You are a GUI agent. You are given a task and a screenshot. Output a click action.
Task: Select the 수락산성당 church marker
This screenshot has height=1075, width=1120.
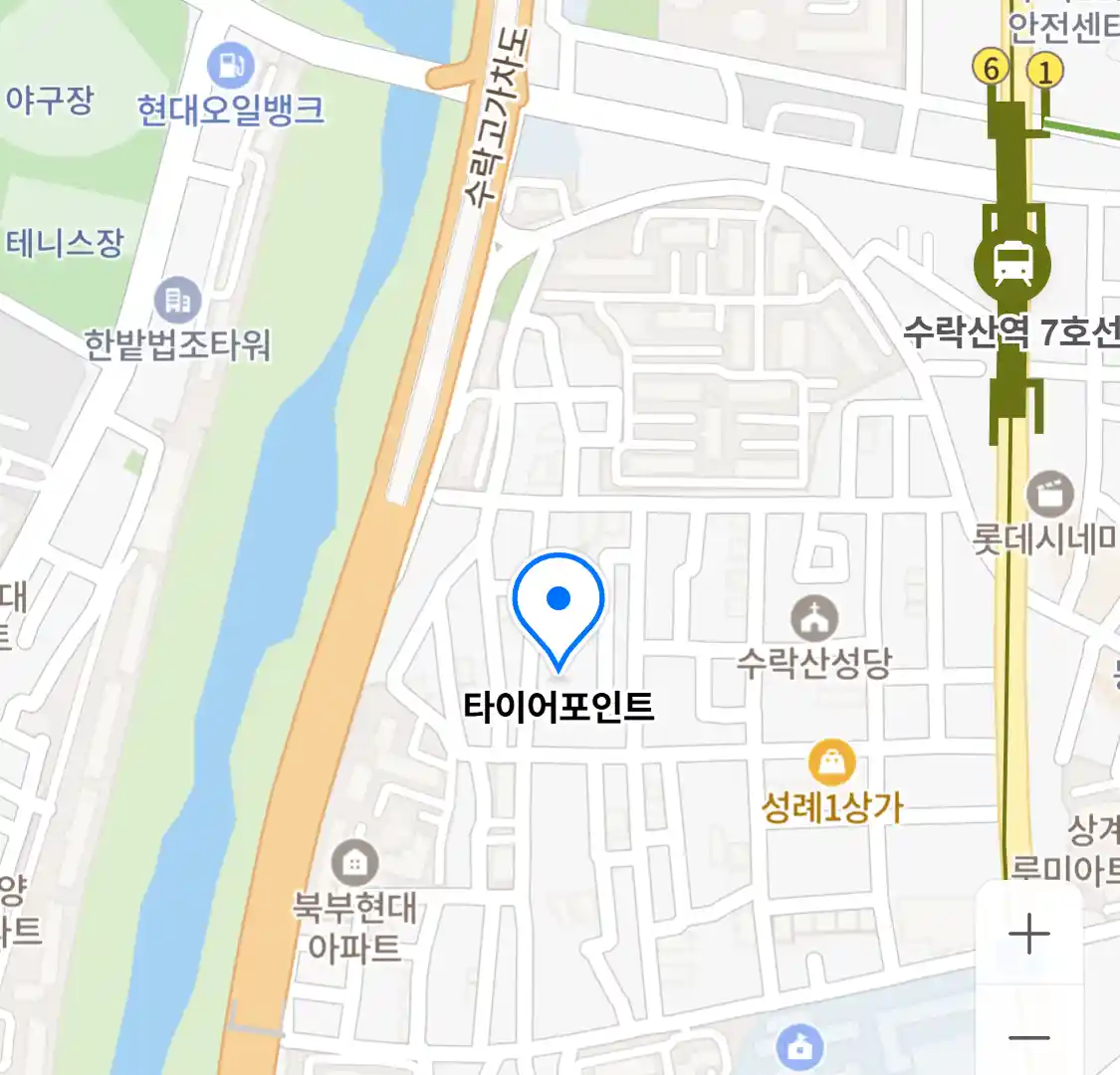814,619
